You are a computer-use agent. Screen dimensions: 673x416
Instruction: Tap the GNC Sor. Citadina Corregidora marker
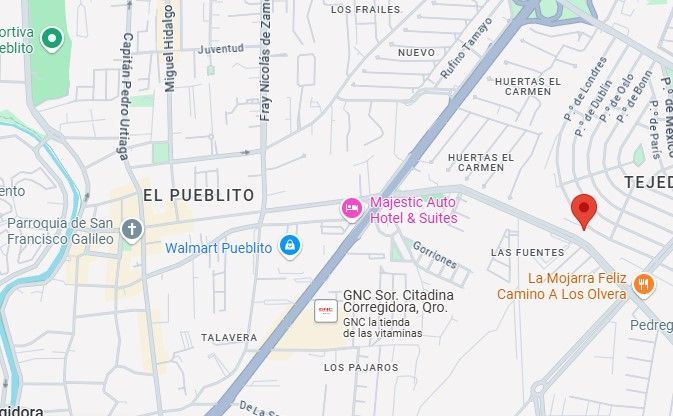(x=326, y=311)
